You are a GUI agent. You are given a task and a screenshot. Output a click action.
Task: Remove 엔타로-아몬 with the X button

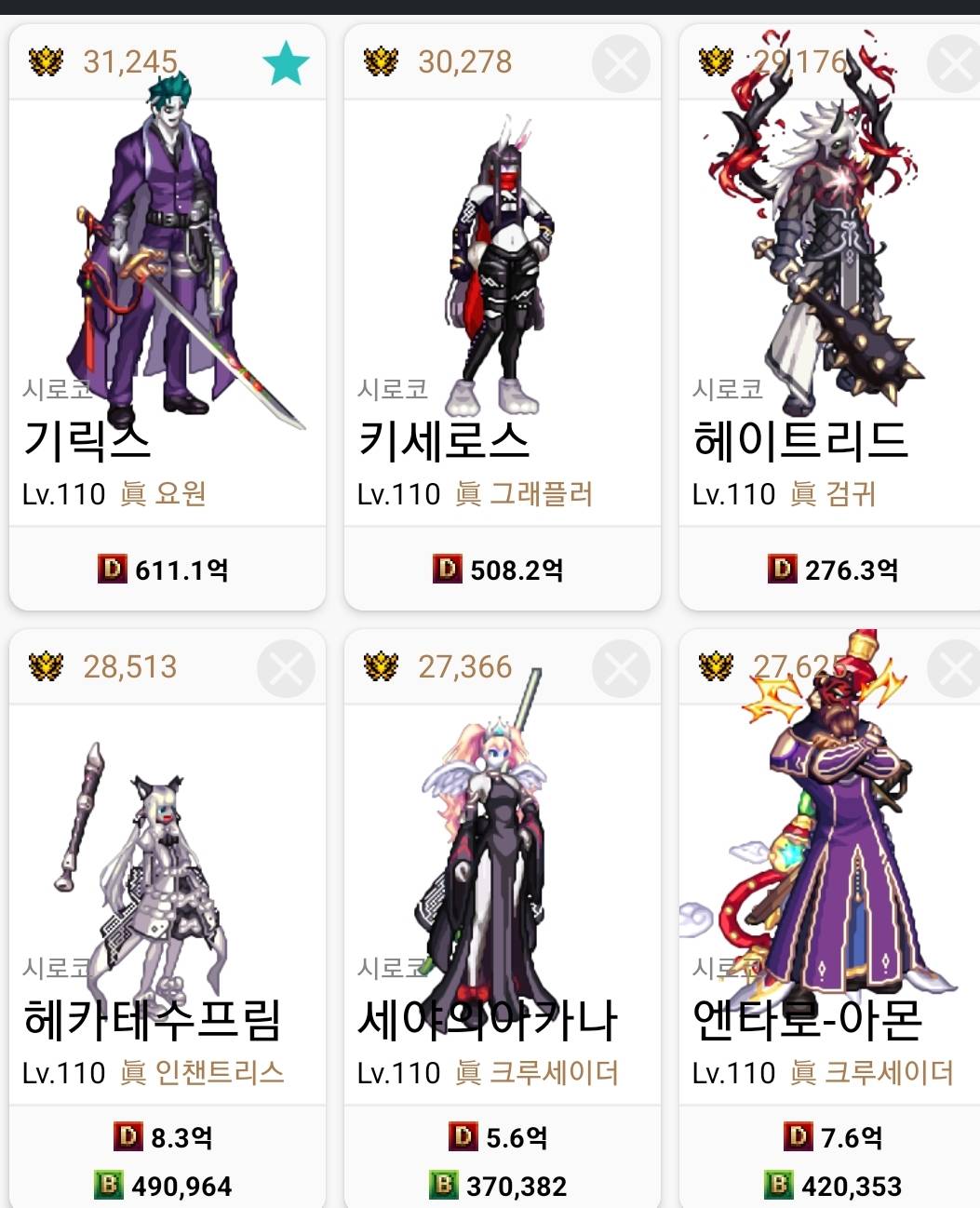tap(954, 668)
